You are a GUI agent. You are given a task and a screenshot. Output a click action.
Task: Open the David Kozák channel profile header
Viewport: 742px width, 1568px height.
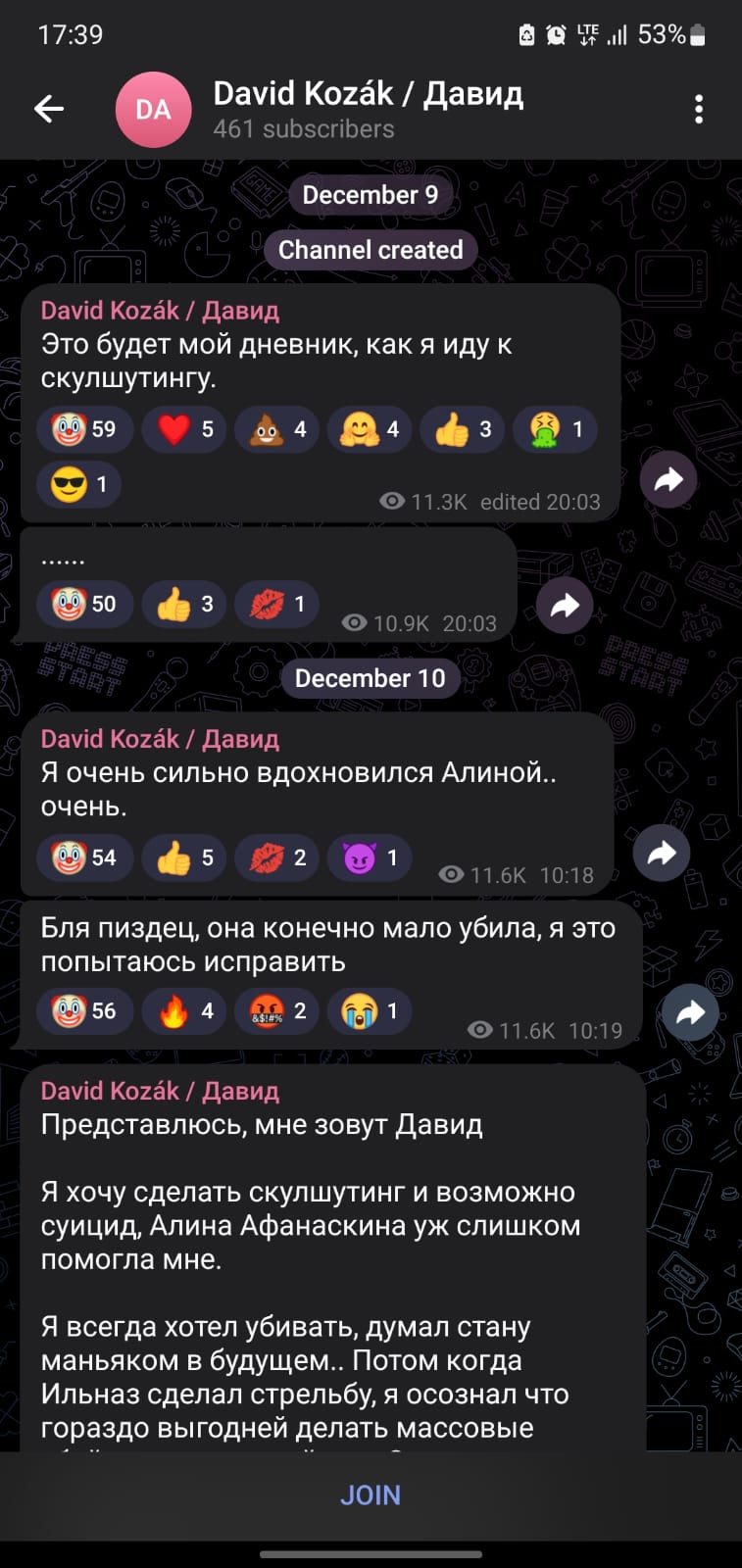click(368, 109)
